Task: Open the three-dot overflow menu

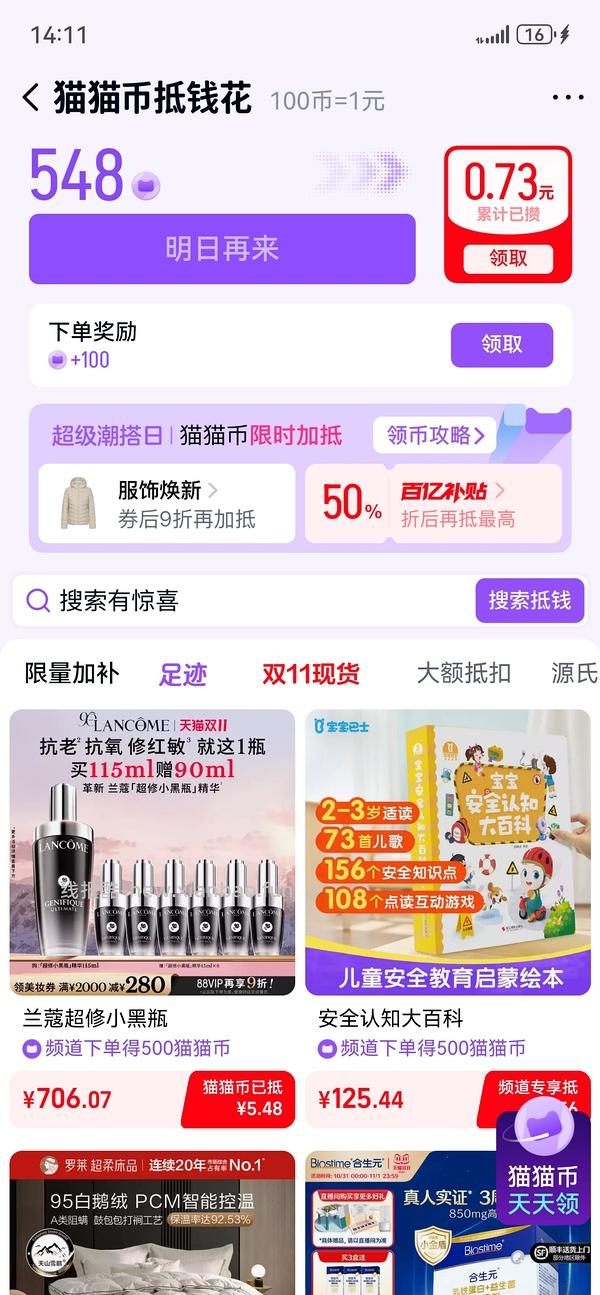Action: coord(567,98)
